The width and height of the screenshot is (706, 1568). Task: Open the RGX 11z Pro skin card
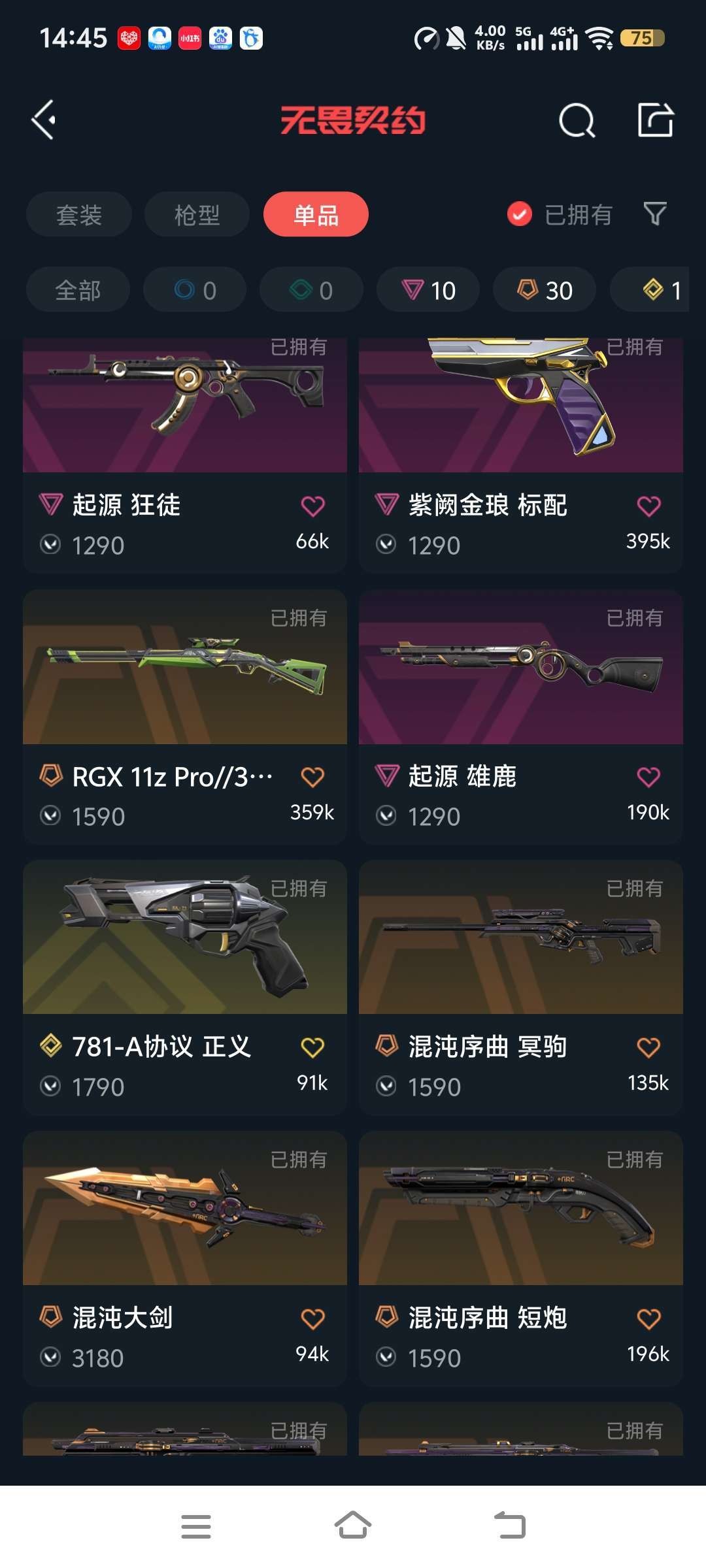185,717
